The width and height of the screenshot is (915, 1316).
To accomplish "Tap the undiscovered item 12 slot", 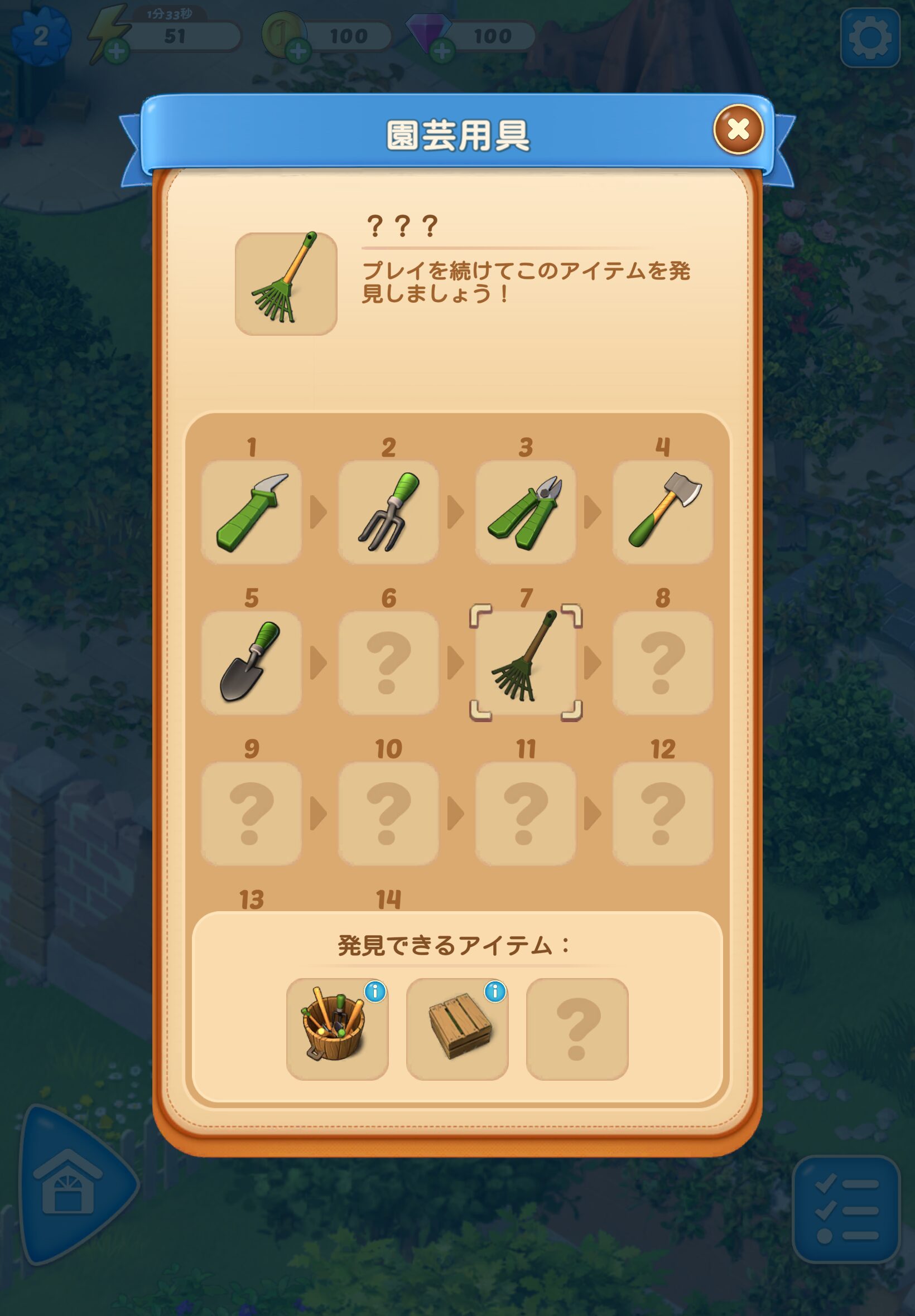I will pyautogui.click(x=662, y=813).
